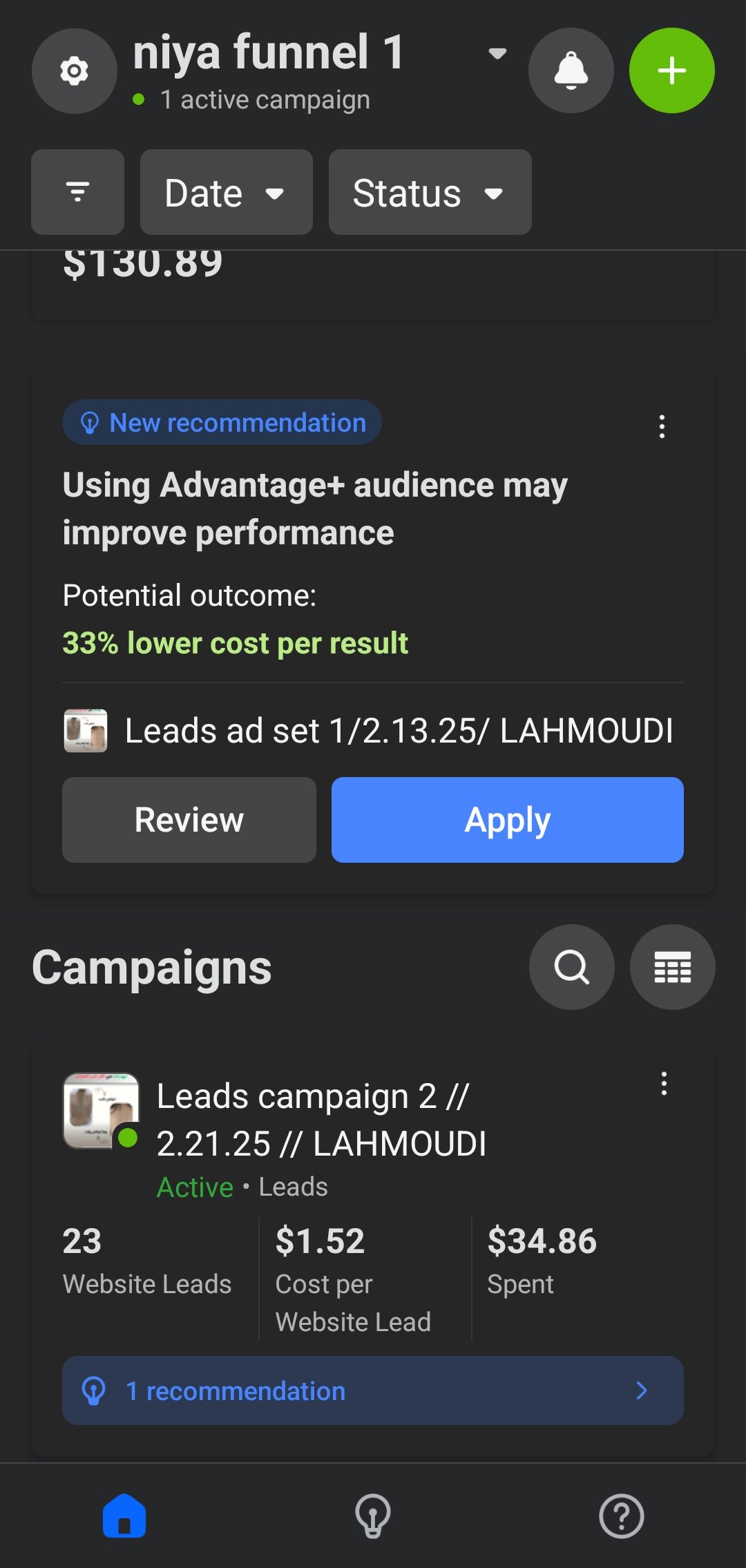Open the columns table icon beside search

coord(671,967)
